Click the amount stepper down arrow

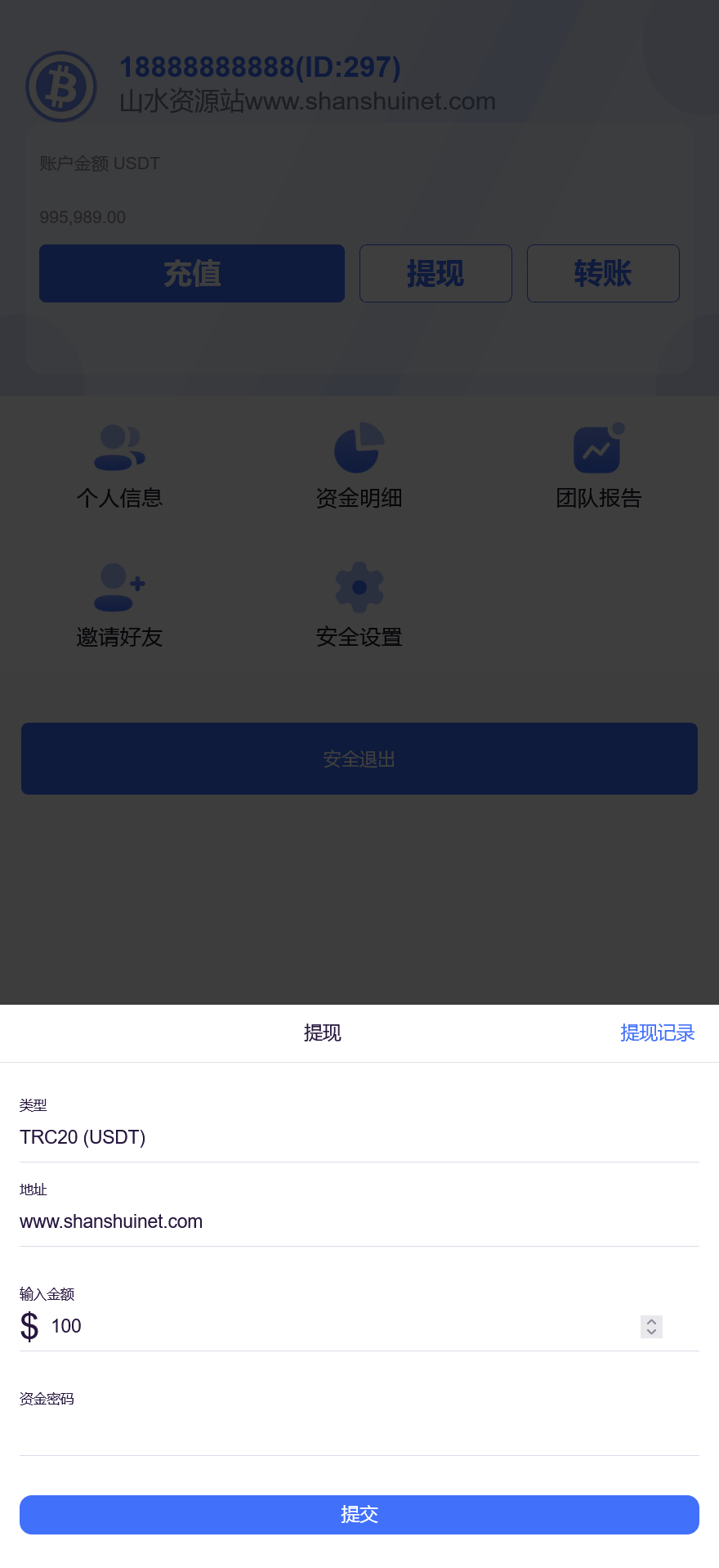click(651, 1332)
